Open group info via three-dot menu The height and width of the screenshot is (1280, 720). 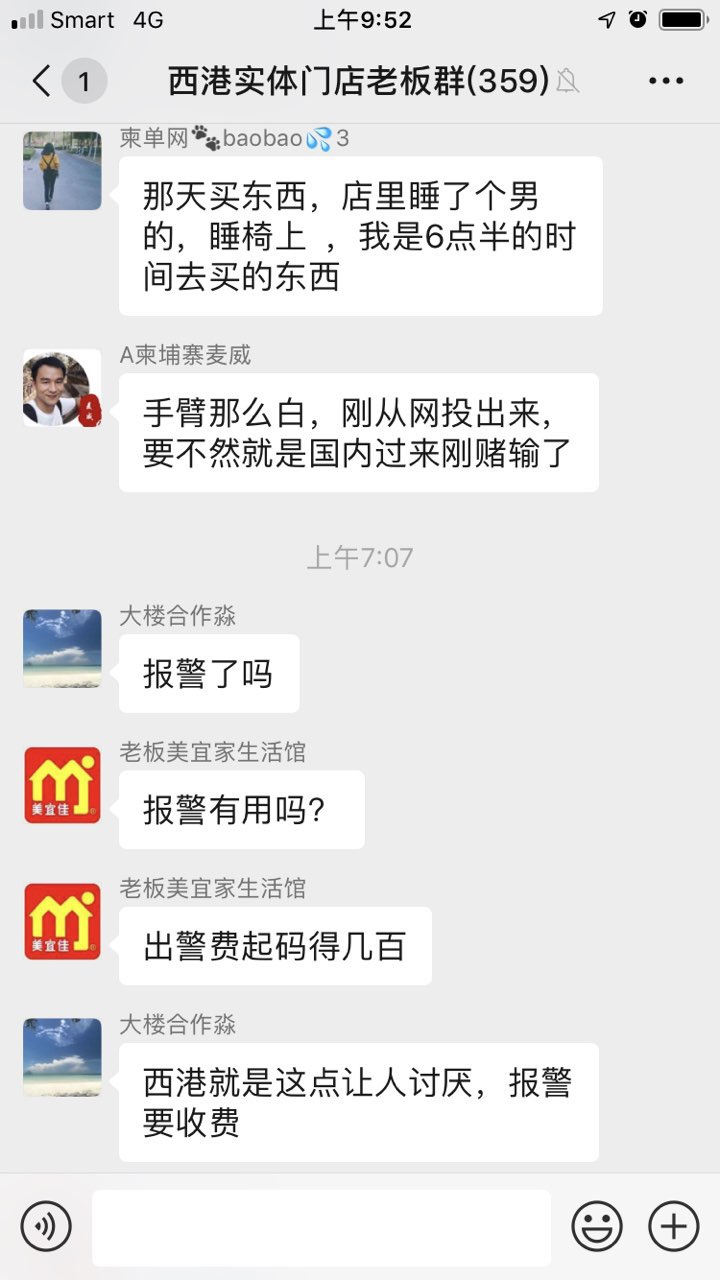tap(666, 81)
